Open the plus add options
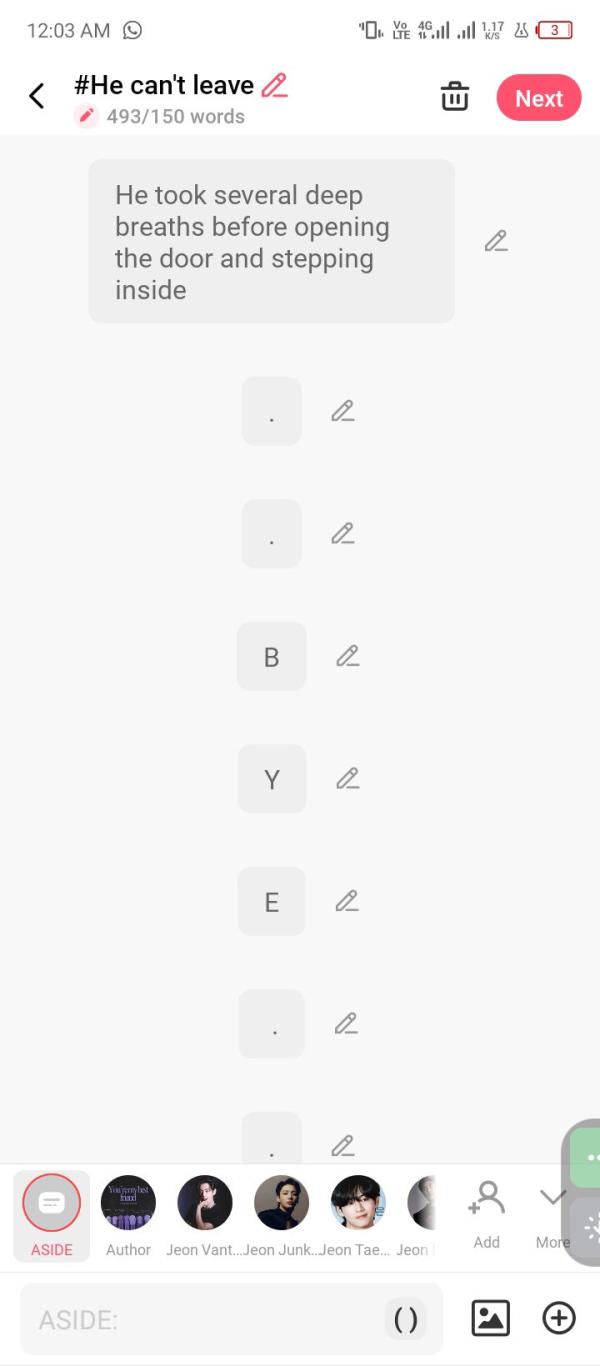Image resolution: width=600 pixels, height=1366 pixels. [559, 1318]
